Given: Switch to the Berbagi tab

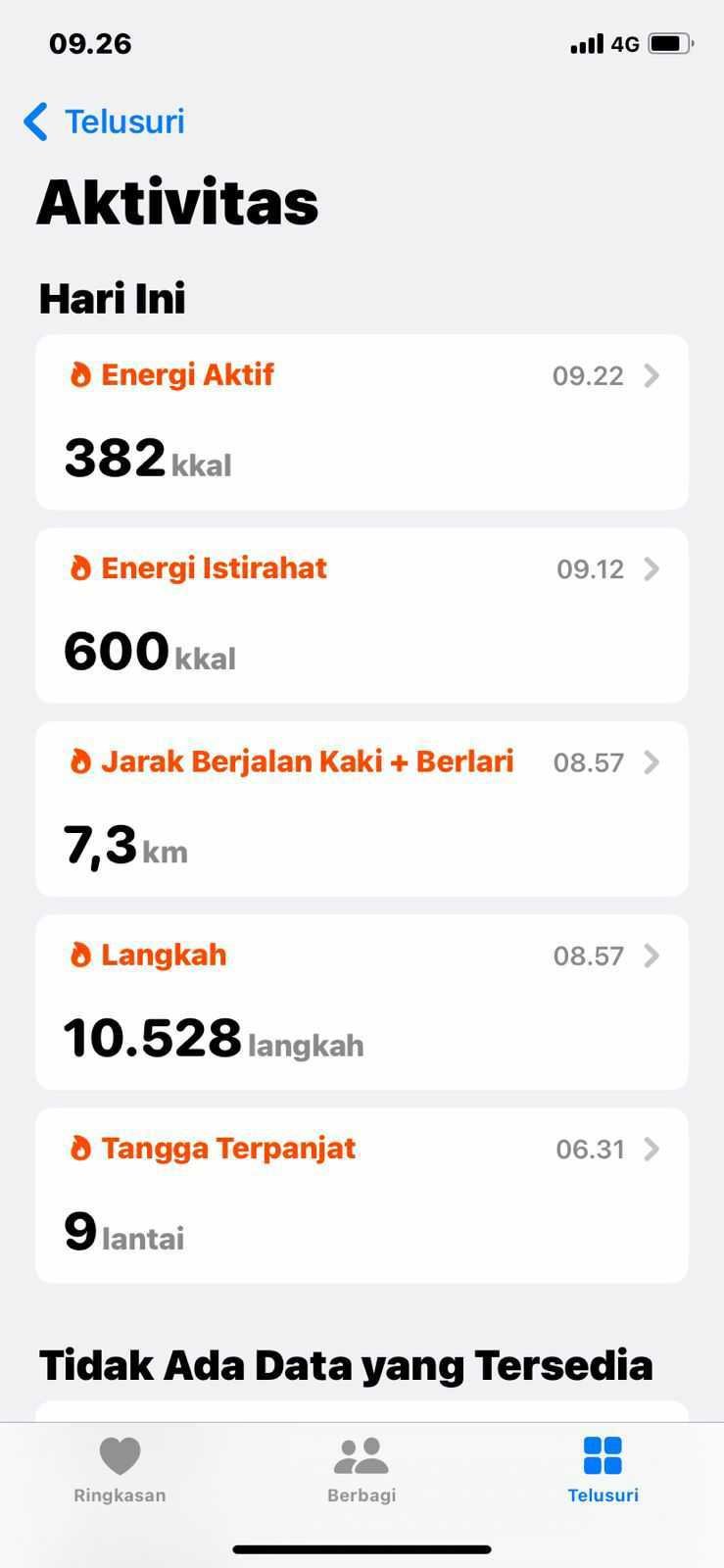Looking at the screenshot, I should (362, 1470).
